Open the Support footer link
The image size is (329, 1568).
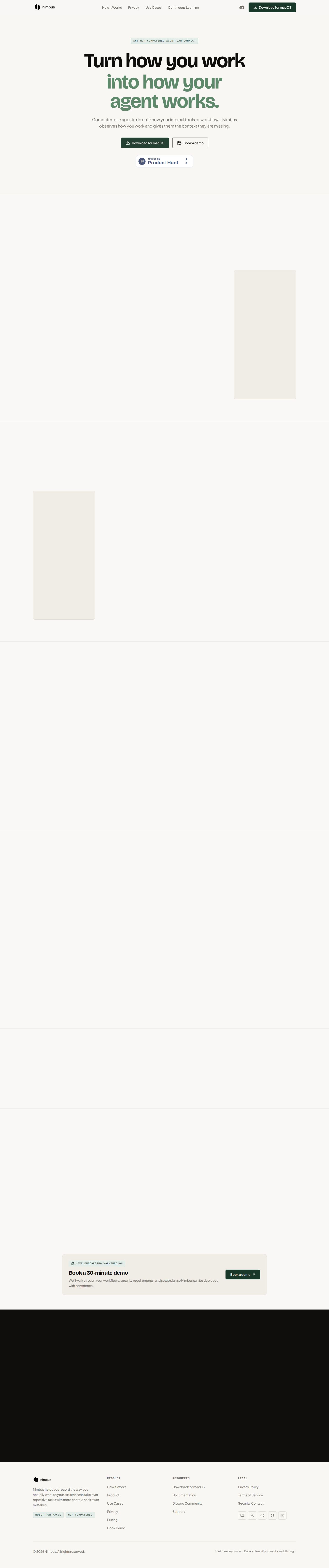coord(178,1511)
